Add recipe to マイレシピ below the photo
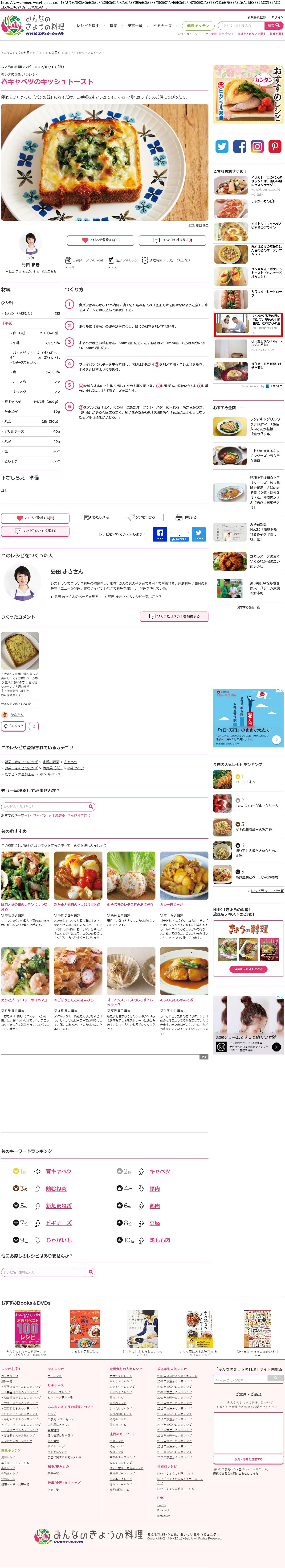The width and height of the screenshot is (285, 1568). click(100, 240)
